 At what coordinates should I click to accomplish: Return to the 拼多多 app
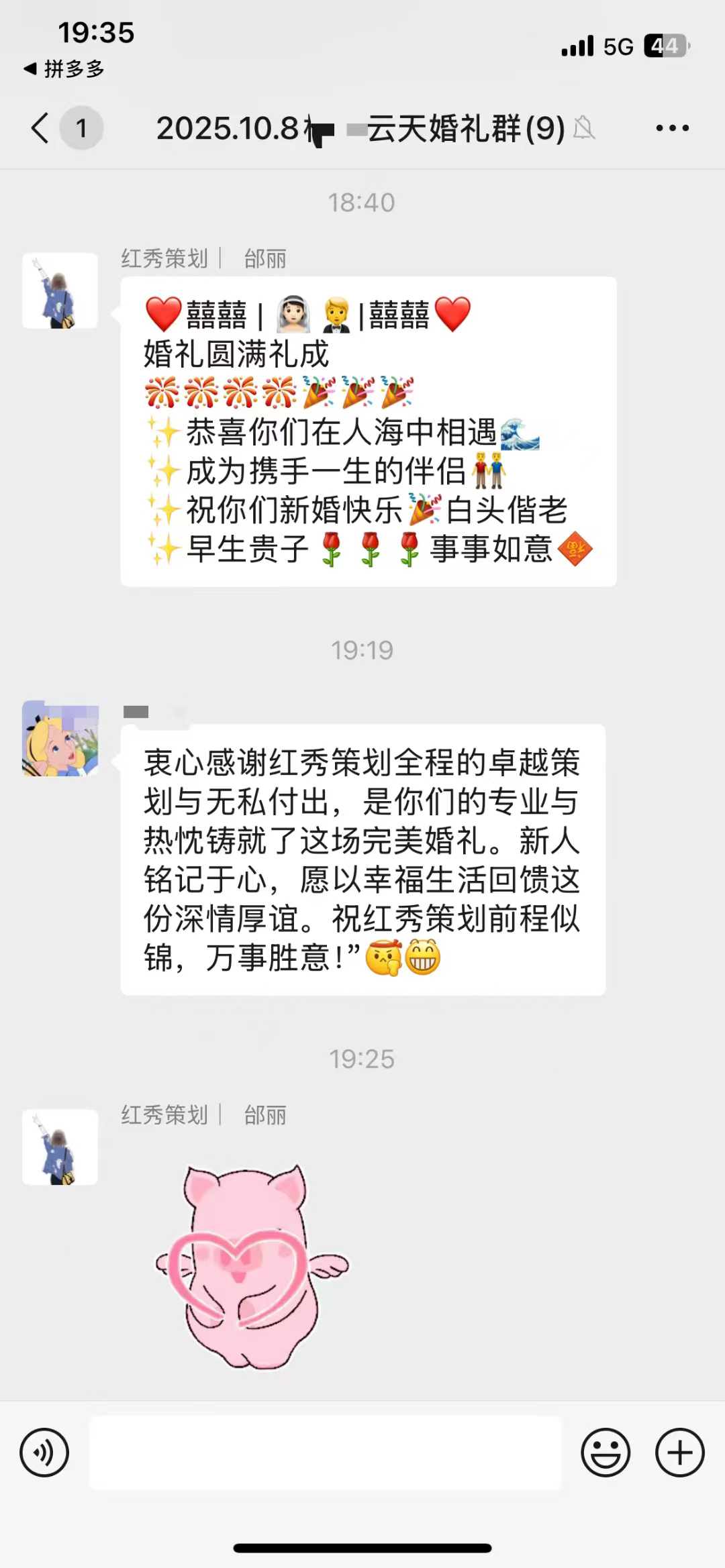point(64,68)
